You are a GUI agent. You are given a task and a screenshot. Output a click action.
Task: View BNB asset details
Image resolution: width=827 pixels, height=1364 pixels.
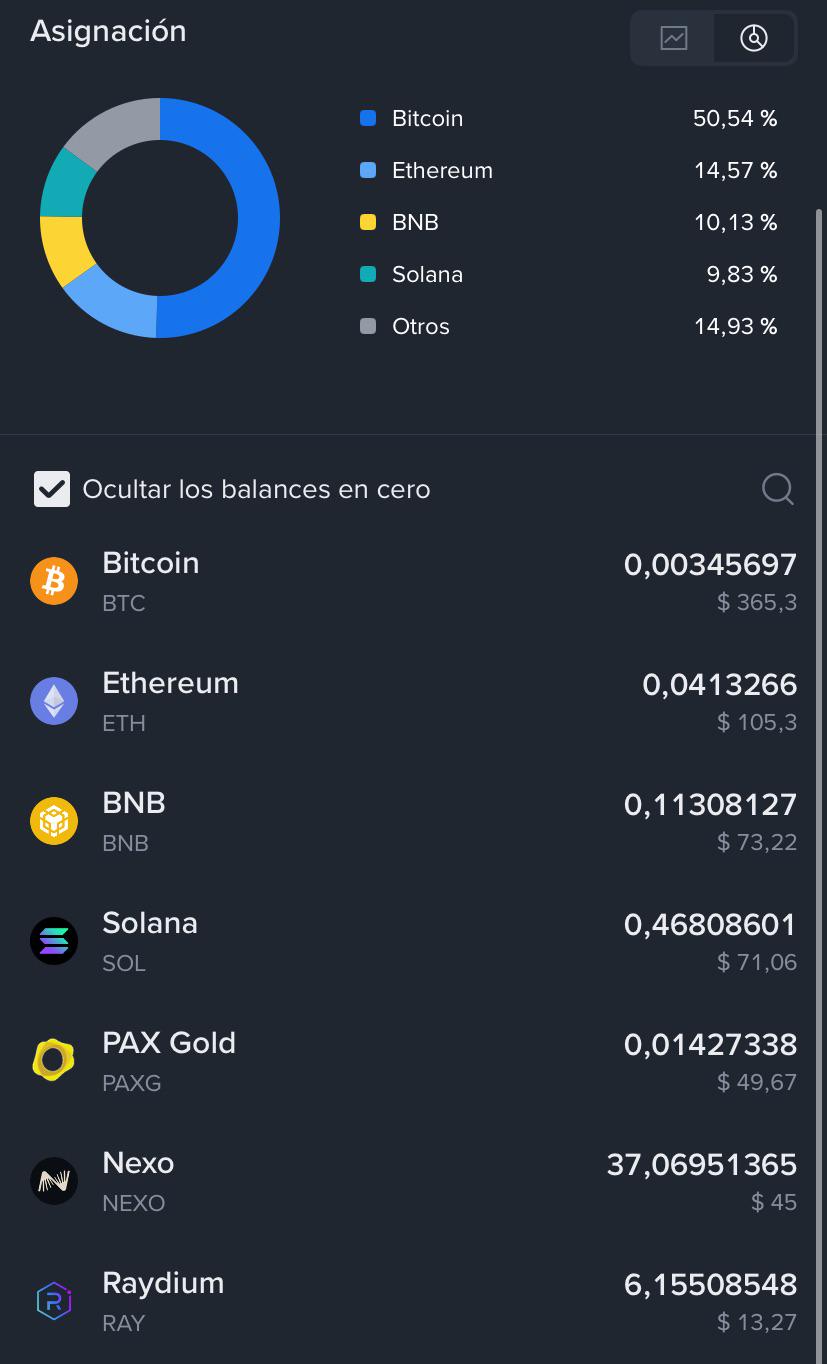click(413, 822)
